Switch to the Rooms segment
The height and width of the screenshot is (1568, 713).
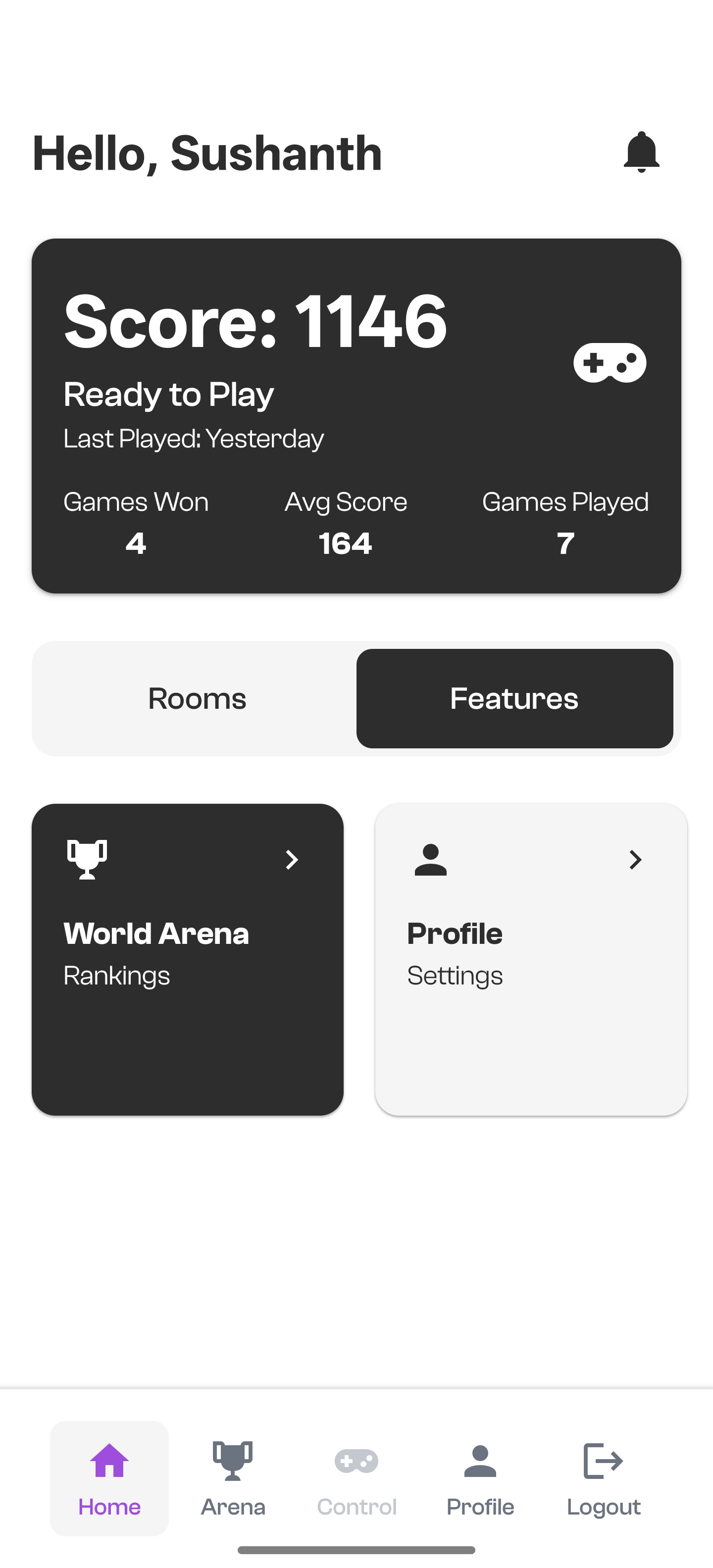(197, 698)
